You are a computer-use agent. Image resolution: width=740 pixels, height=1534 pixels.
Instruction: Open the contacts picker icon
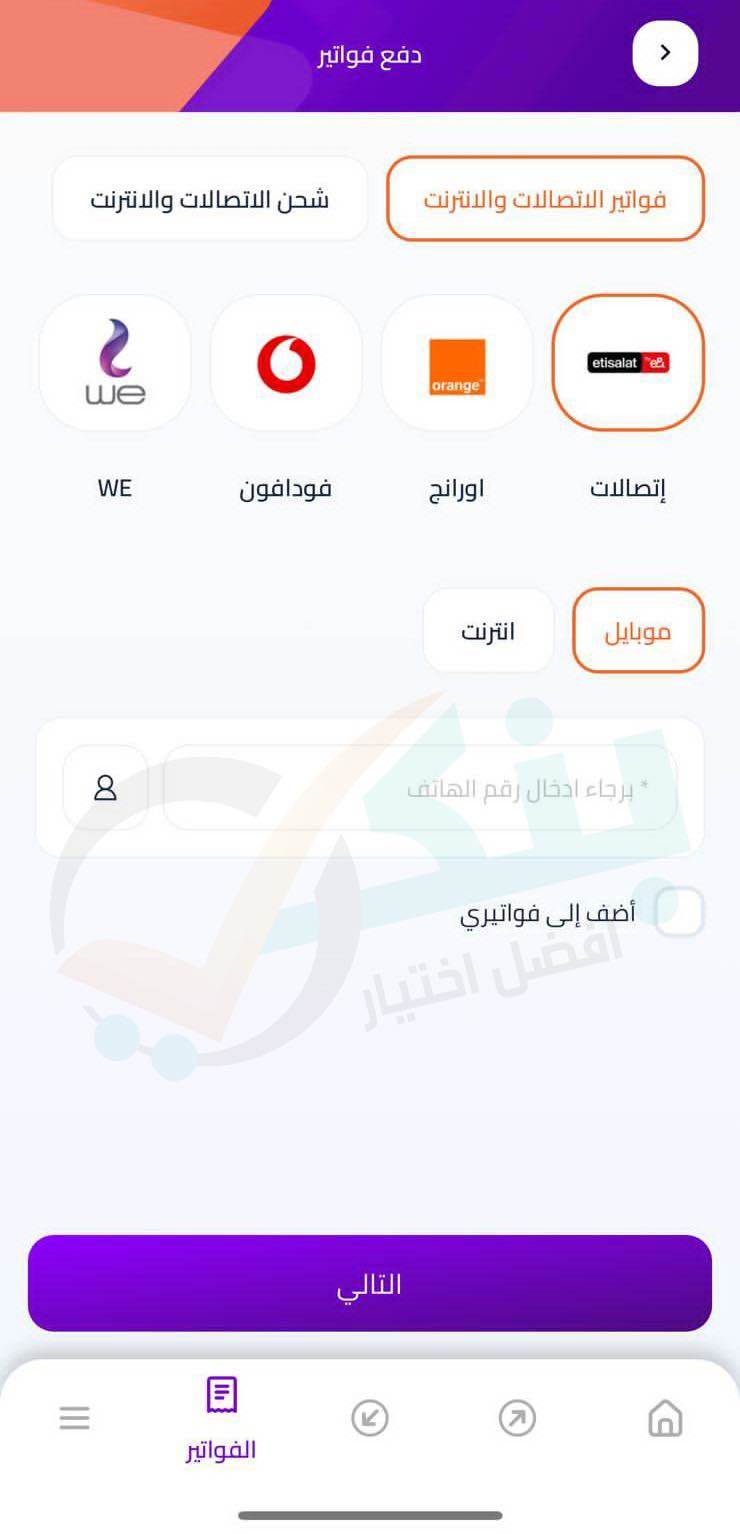point(105,788)
